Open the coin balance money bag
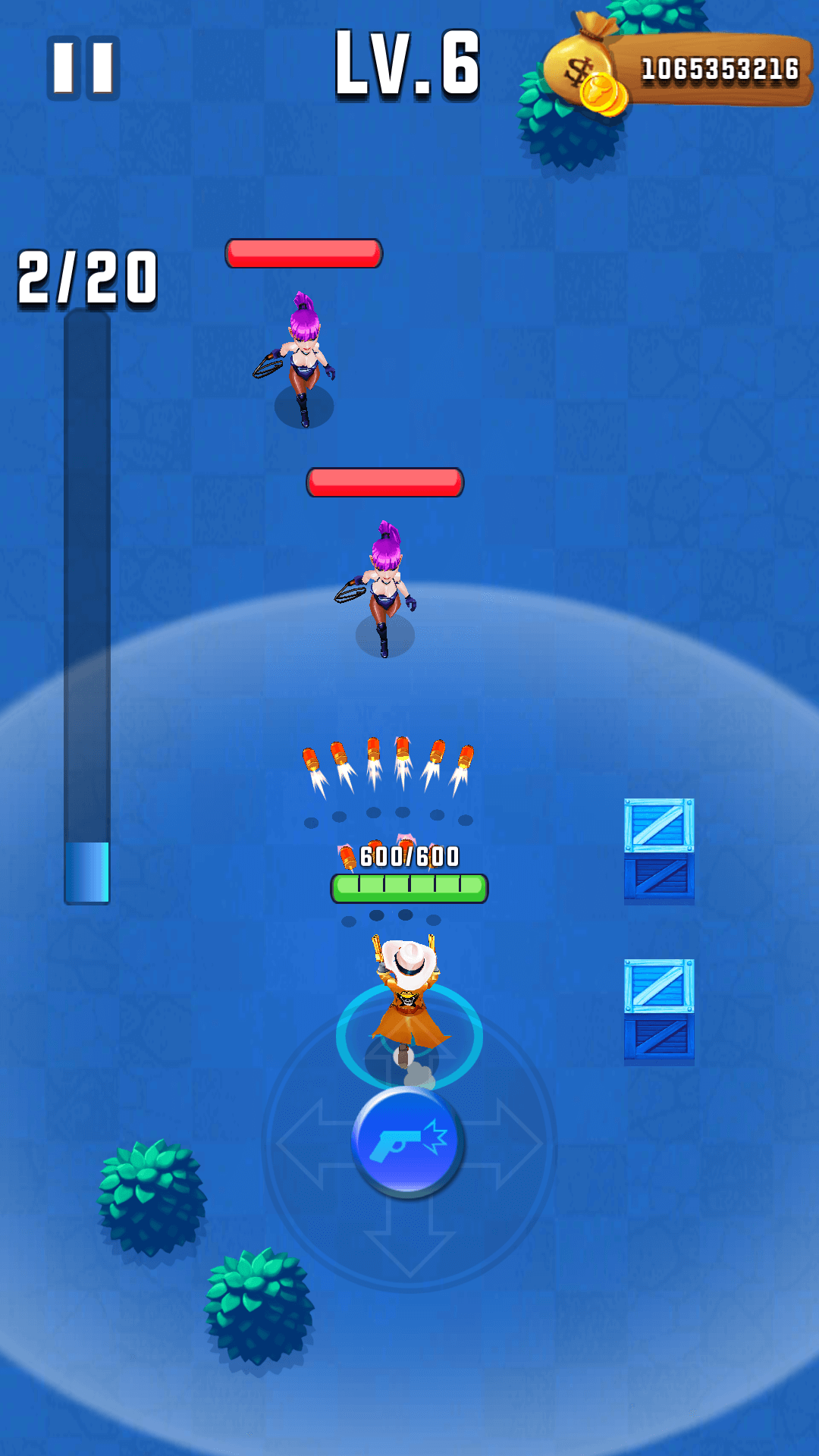The width and height of the screenshot is (819, 1456). point(586,67)
